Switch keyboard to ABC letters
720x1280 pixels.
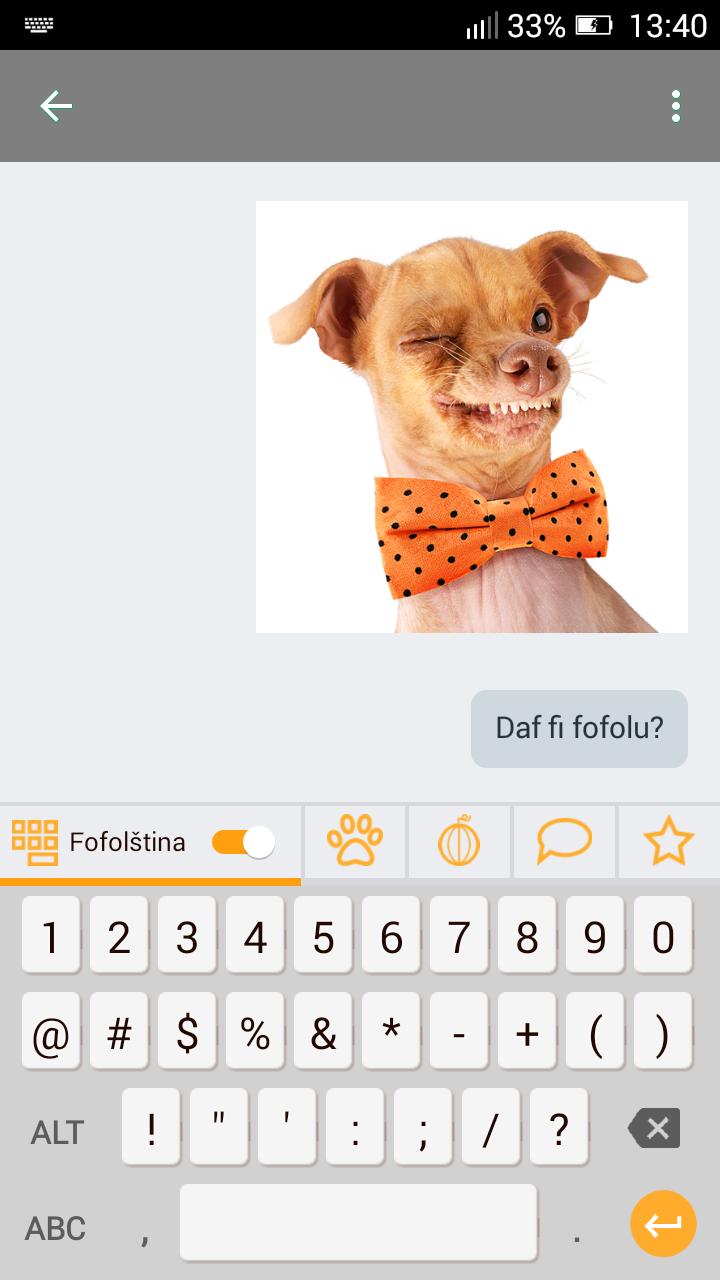[55, 1227]
